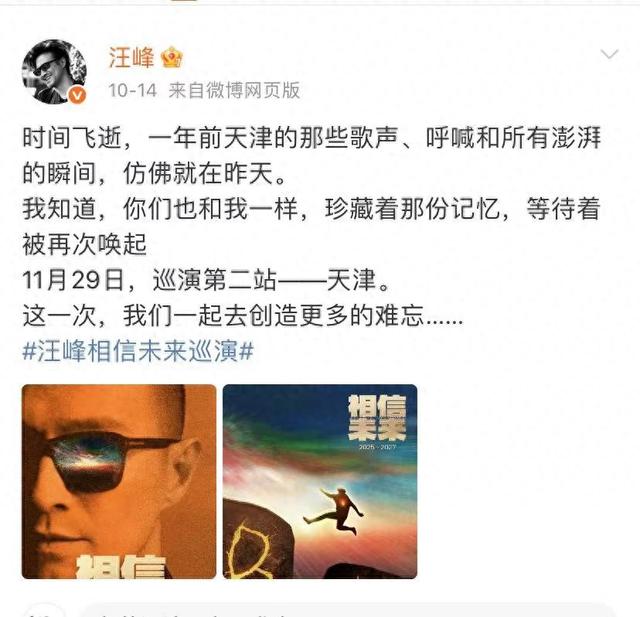Open the username 汪峰 profile link
Viewport: 640px width, 617px height.
(x=131, y=57)
